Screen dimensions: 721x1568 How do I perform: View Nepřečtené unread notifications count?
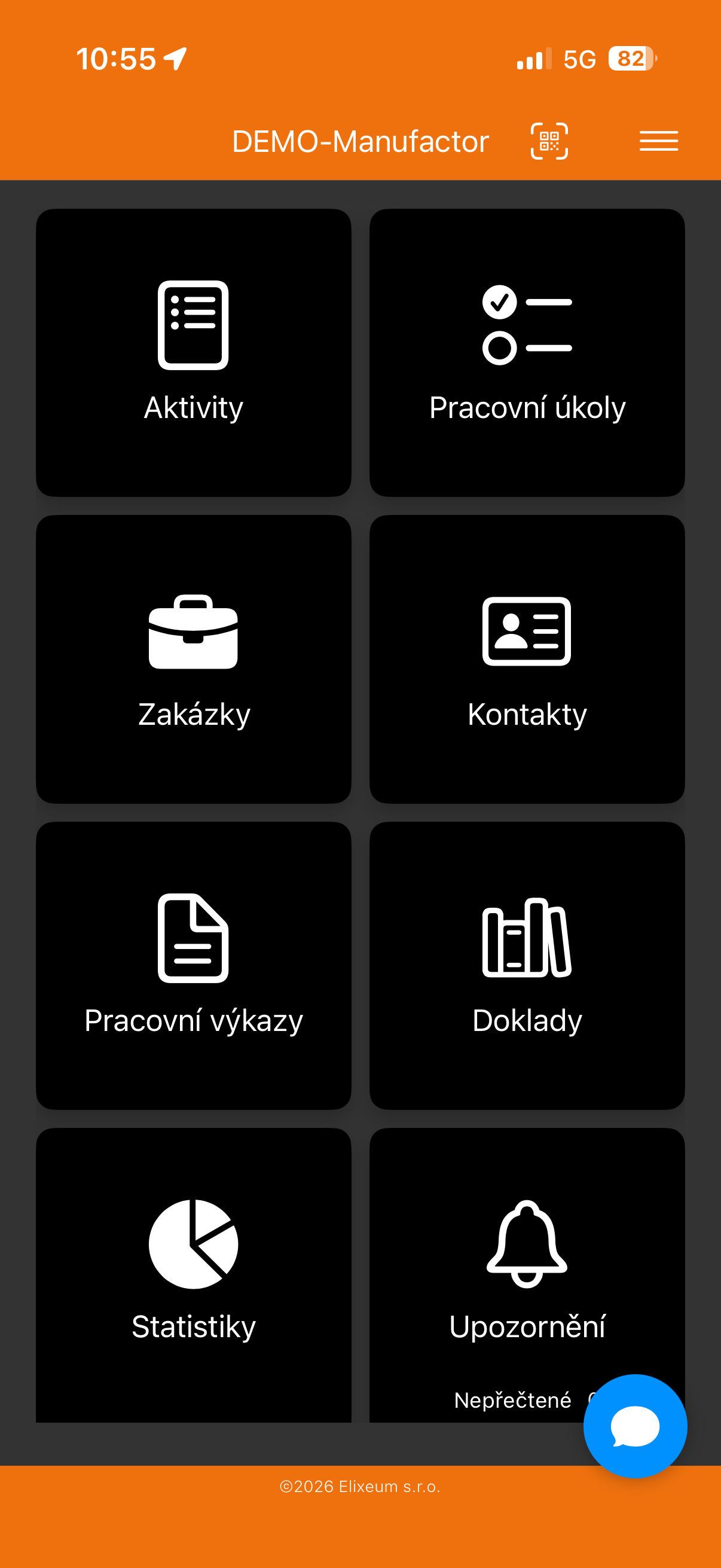point(513,1399)
